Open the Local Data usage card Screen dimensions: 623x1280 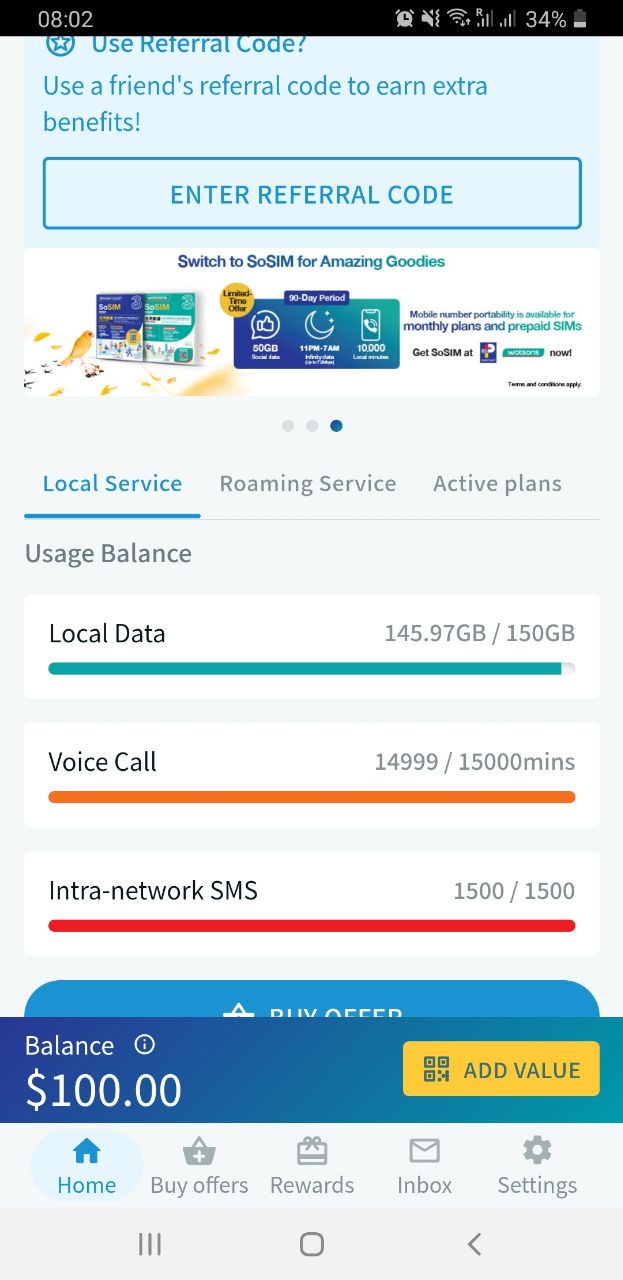312,646
